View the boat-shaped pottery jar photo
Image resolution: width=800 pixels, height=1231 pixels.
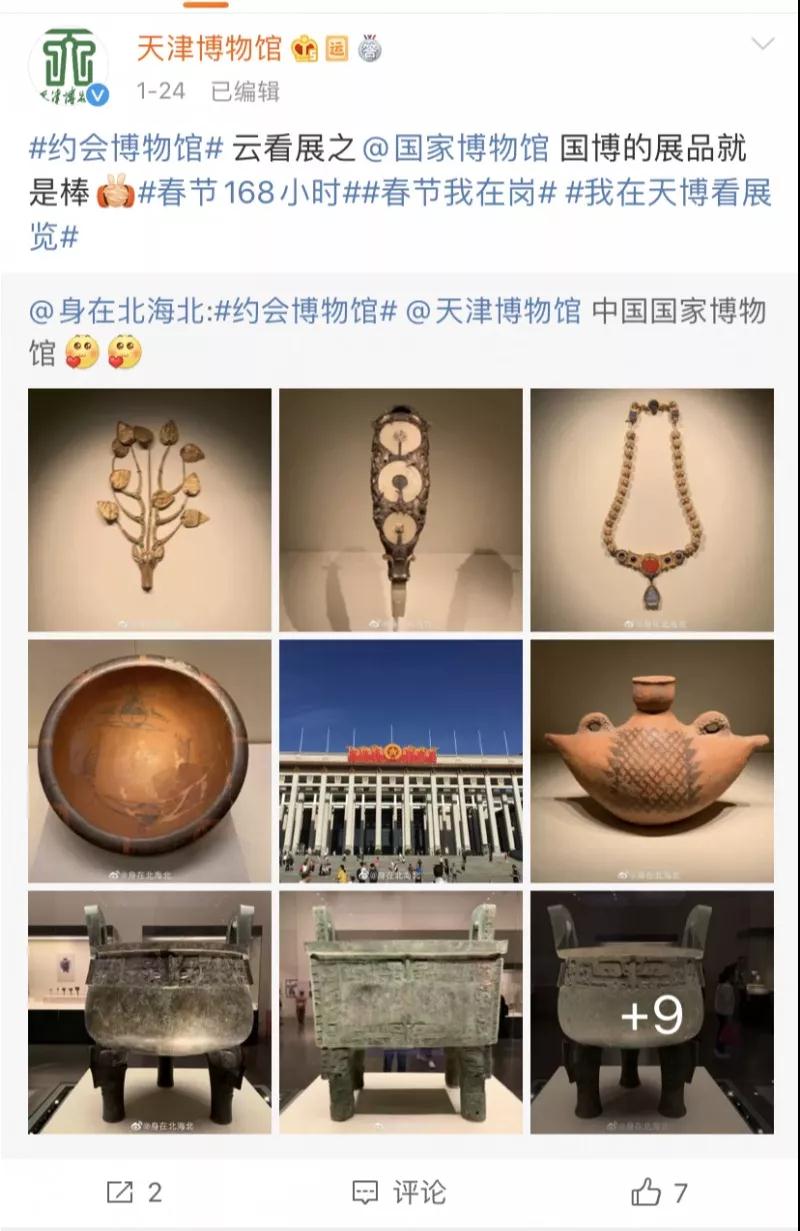pyautogui.click(x=651, y=761)
